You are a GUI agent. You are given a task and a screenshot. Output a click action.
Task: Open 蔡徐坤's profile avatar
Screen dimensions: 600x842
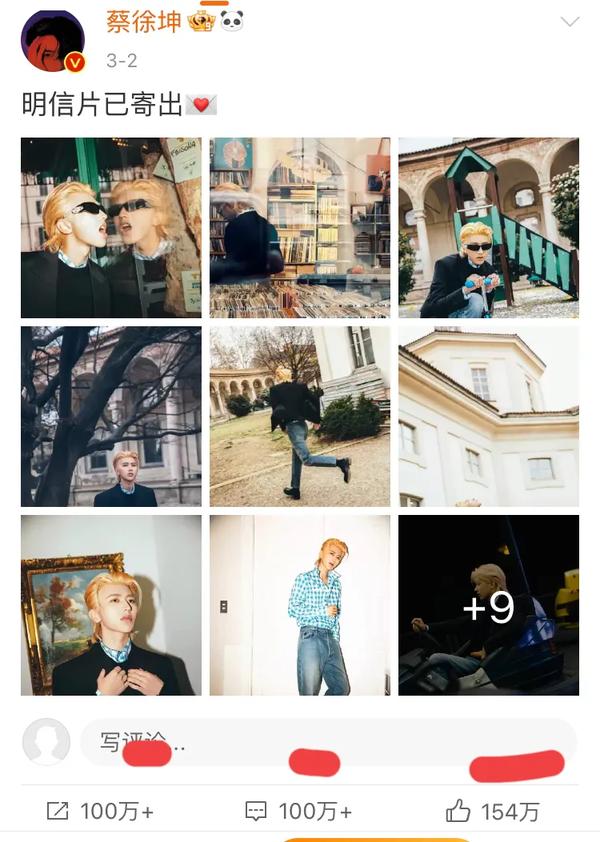pos(52,42)
